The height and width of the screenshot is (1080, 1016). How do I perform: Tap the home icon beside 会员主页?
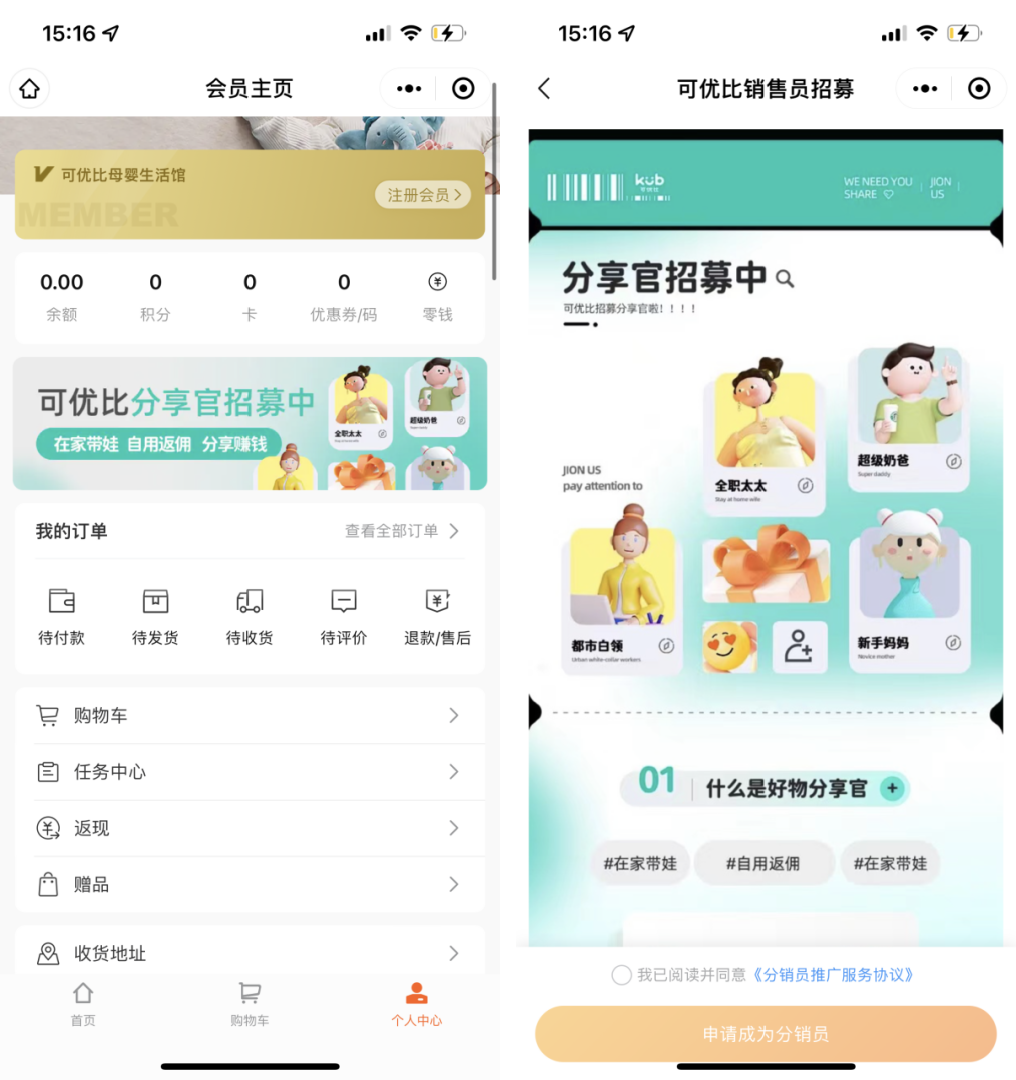[x=30, y=89]
